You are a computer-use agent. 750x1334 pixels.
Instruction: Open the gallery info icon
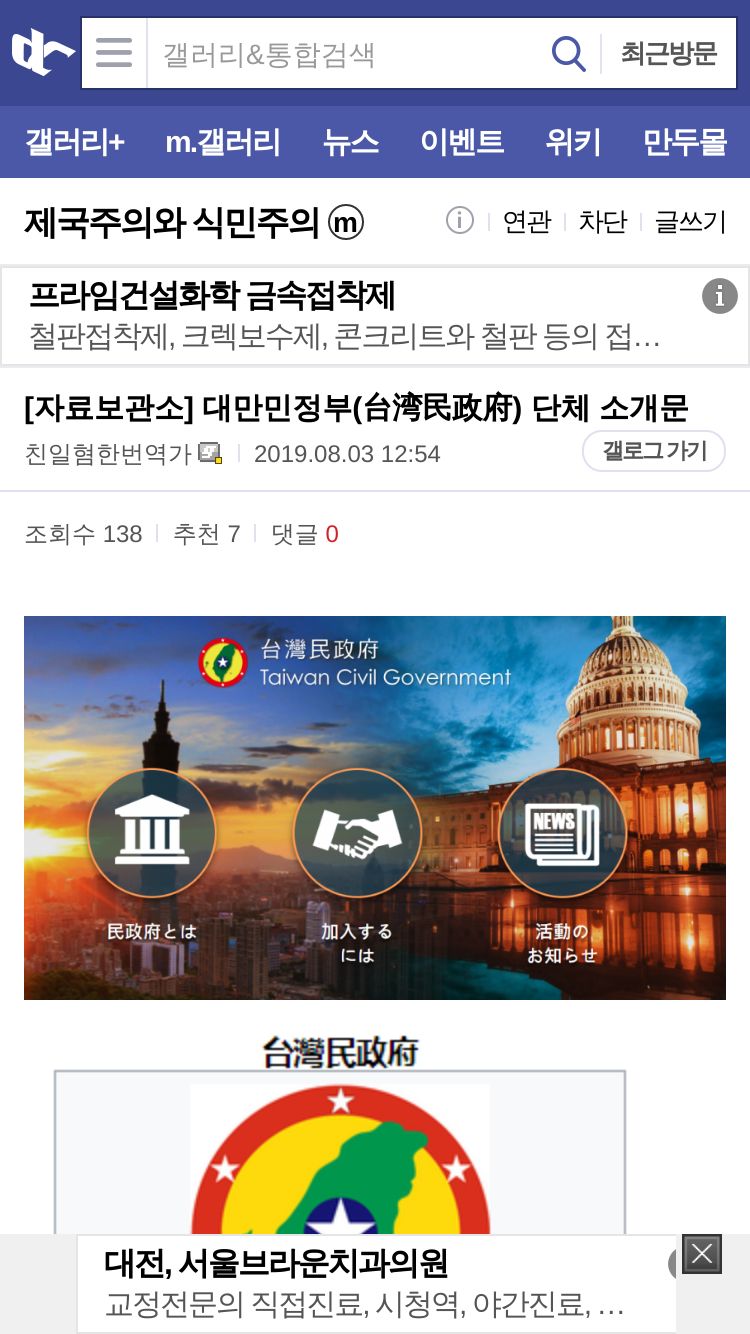tap(459, 220)
